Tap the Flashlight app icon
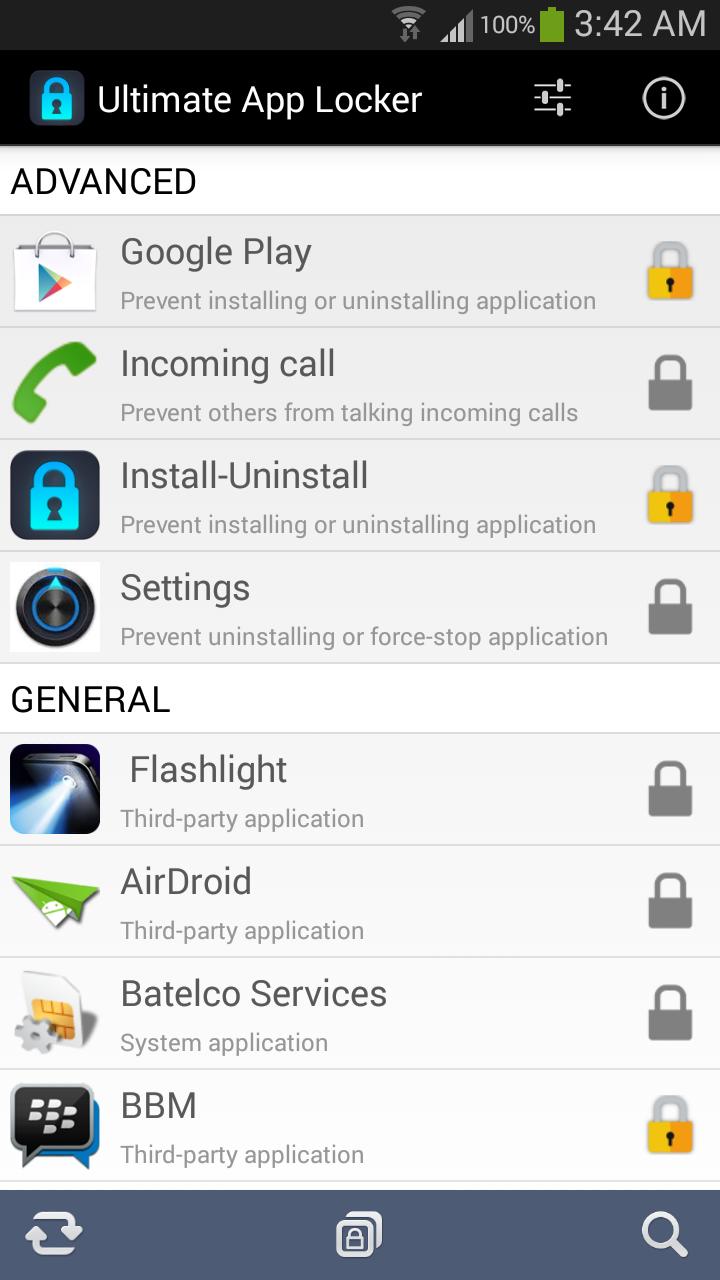The width and height of the screenshot is (720, 1280). coord(55,789)
